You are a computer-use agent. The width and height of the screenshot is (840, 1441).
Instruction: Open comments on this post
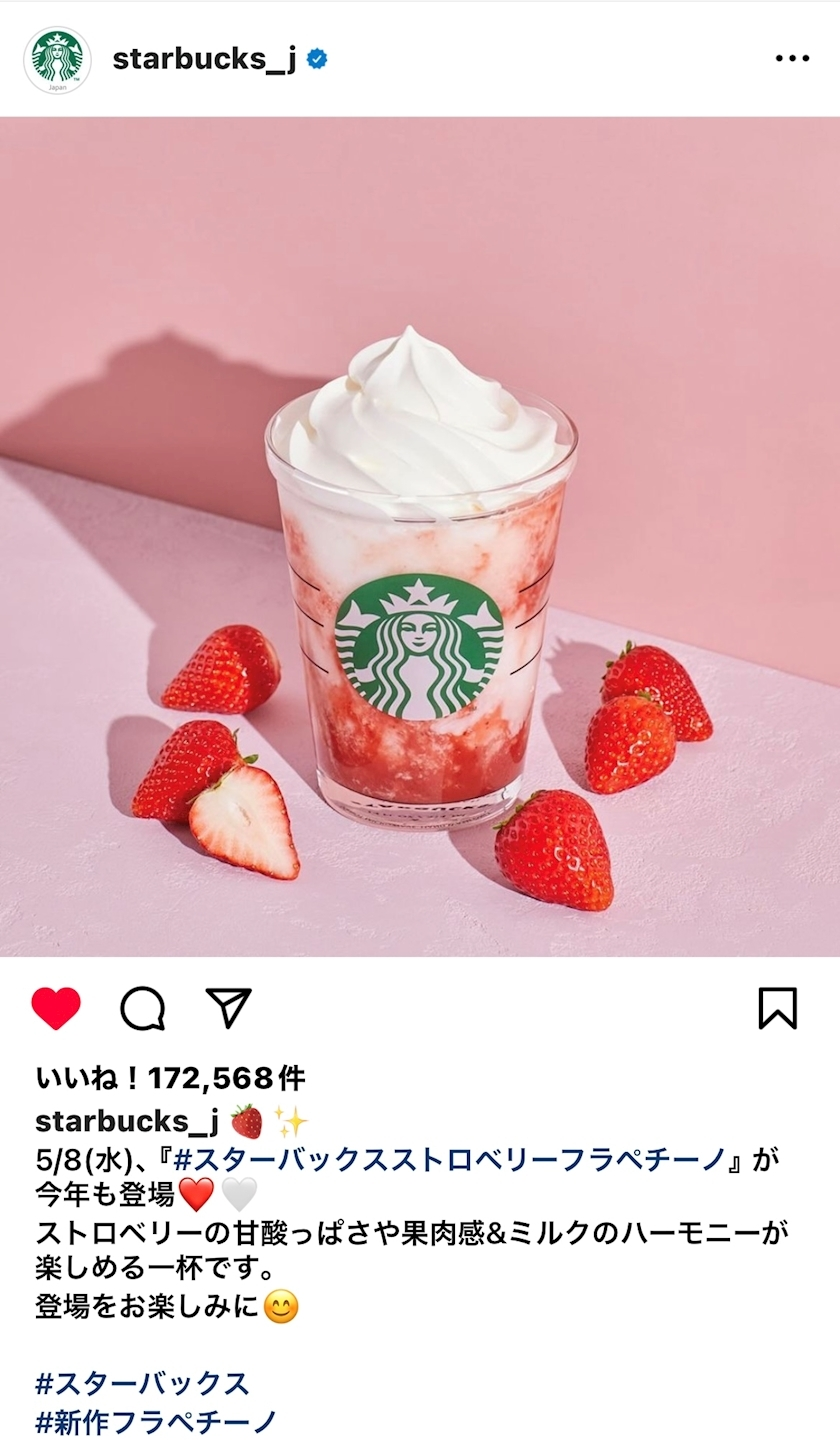pos(143,1008)
